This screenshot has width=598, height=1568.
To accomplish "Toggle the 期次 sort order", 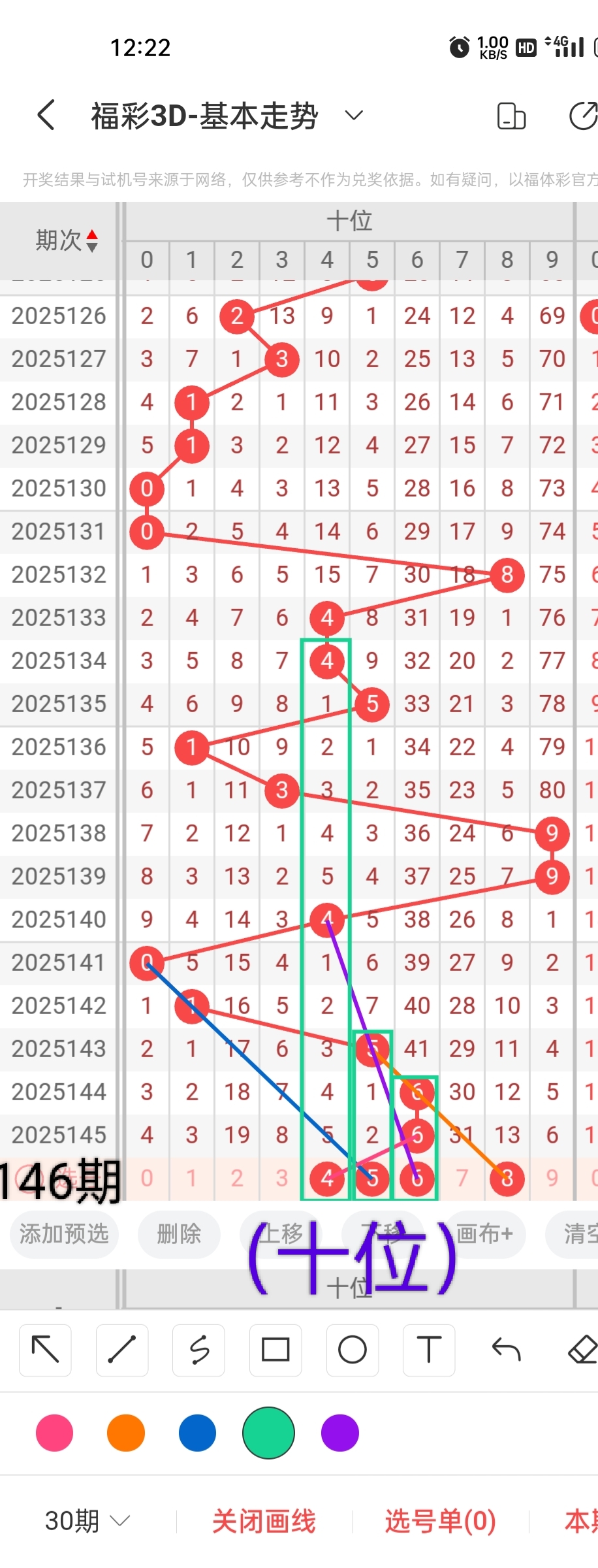I will [92, 240].
